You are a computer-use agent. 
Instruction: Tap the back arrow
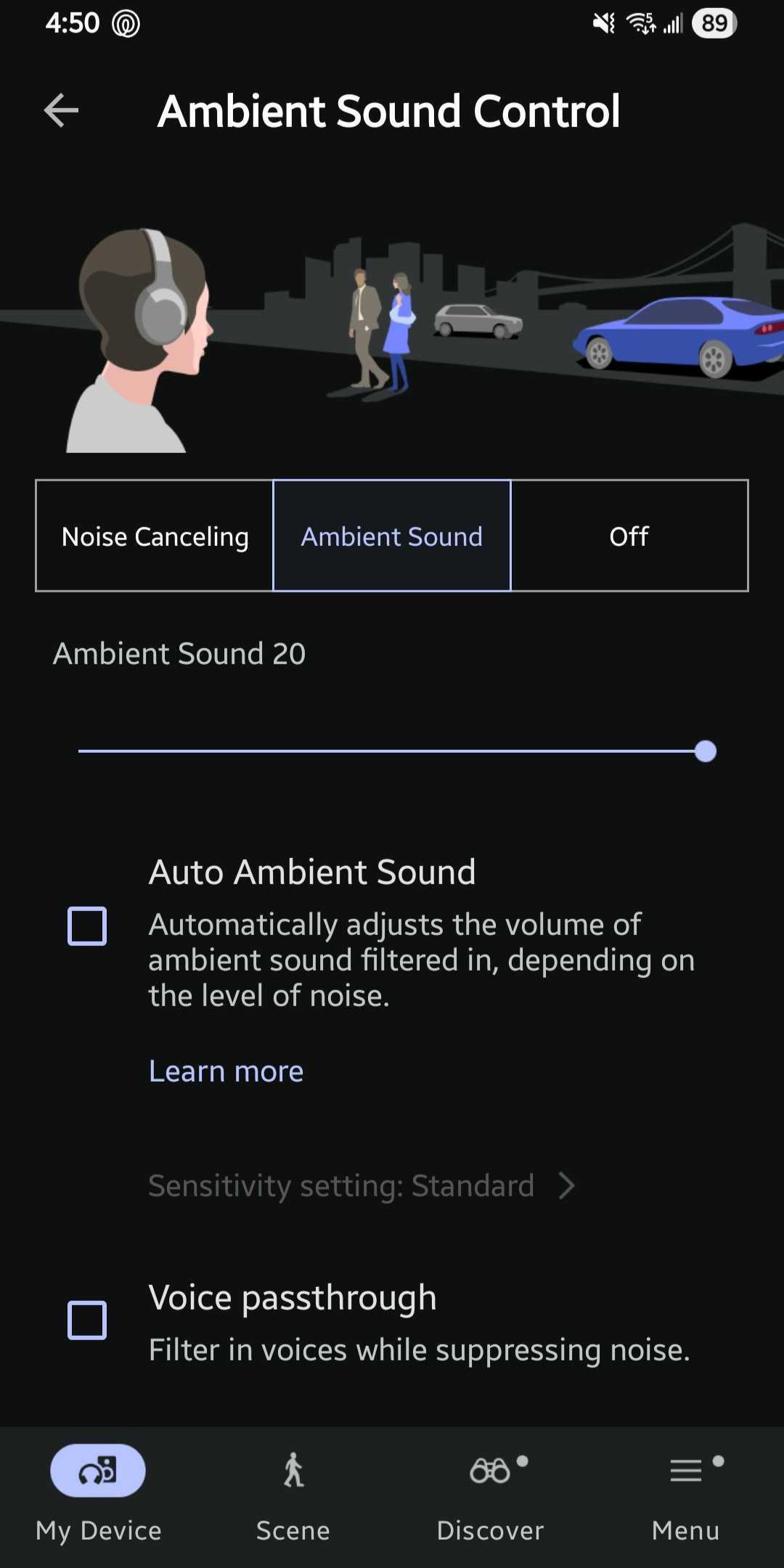(62, 110)
